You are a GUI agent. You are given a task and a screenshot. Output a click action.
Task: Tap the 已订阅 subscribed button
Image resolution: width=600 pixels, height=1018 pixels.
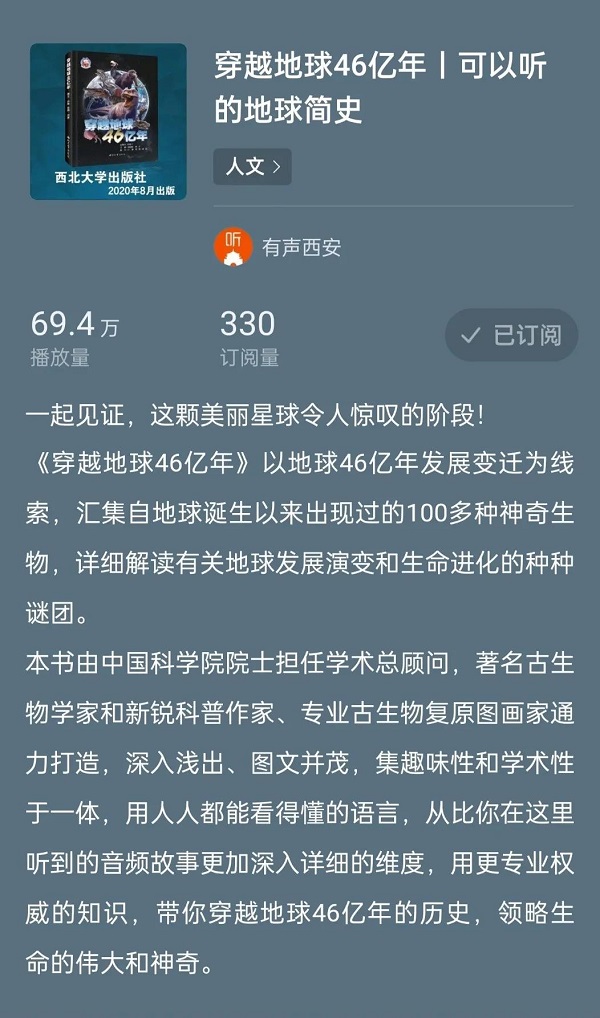point(511,335)
